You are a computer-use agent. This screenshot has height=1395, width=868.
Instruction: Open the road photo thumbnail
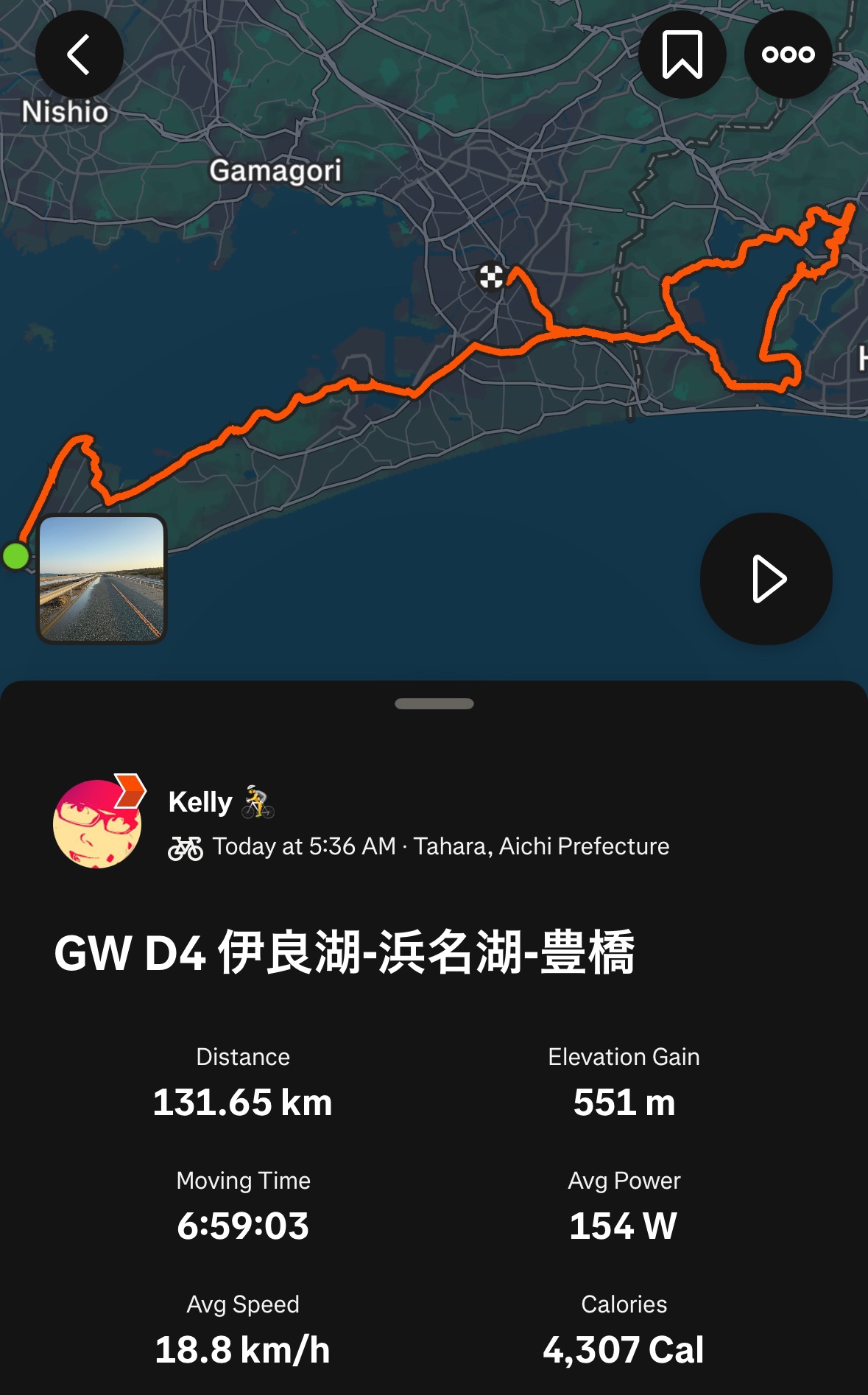pyautogui.click(x=102, y=578)
